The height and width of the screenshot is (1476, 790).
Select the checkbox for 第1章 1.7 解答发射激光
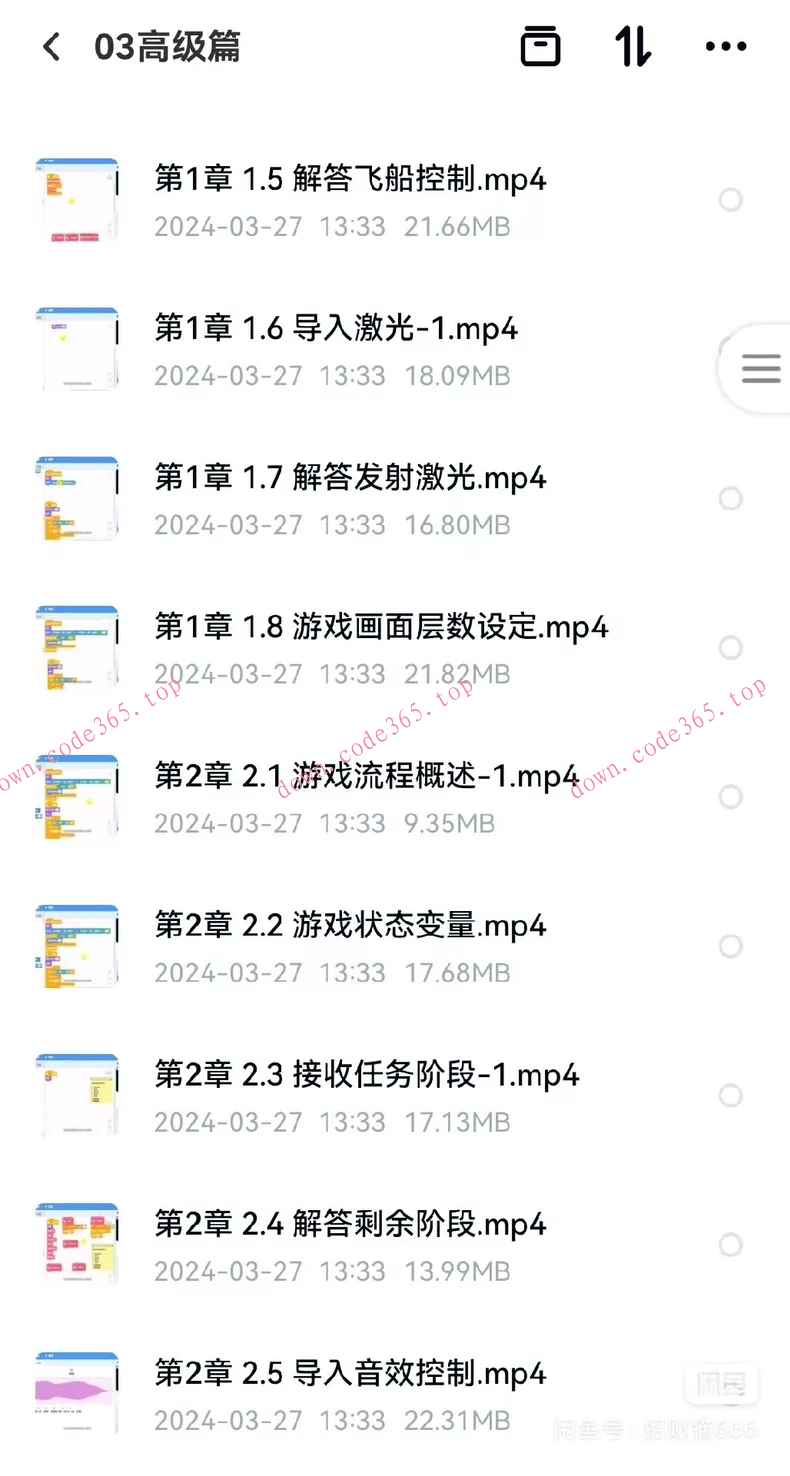[x=731, y=498]
